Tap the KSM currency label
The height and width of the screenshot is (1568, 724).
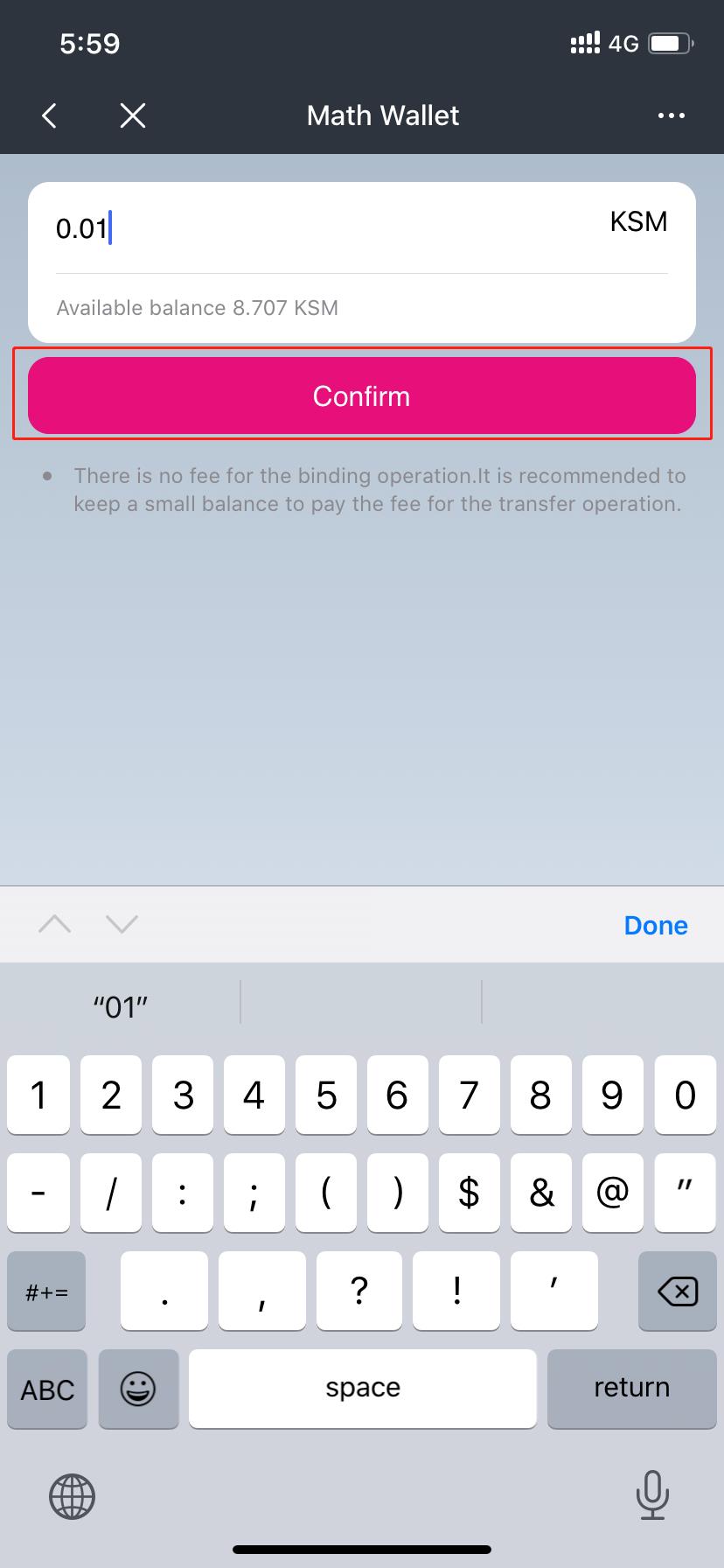(x=637, y=221)
